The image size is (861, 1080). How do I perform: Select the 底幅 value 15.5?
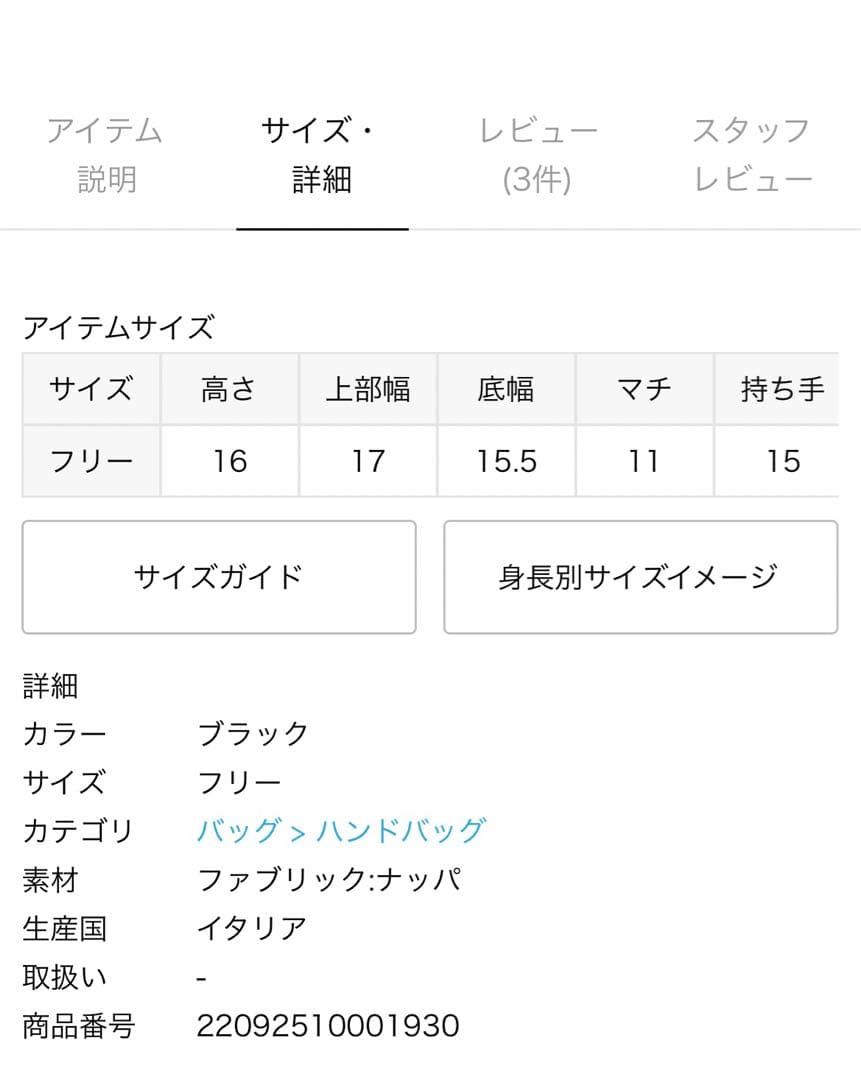pyautogui.click(x=507, y=460)
